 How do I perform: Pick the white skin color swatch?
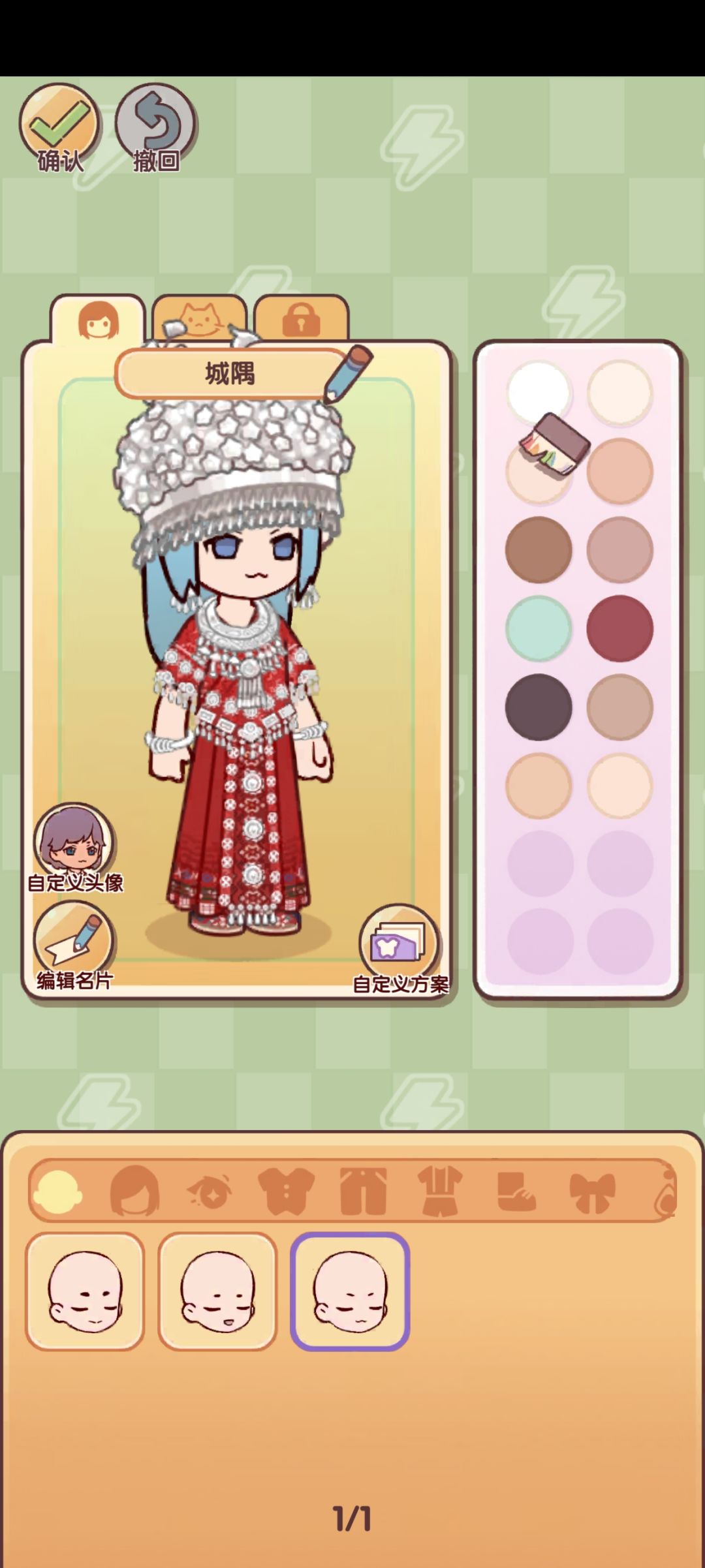pyautogui.click(x=539, y=393)
